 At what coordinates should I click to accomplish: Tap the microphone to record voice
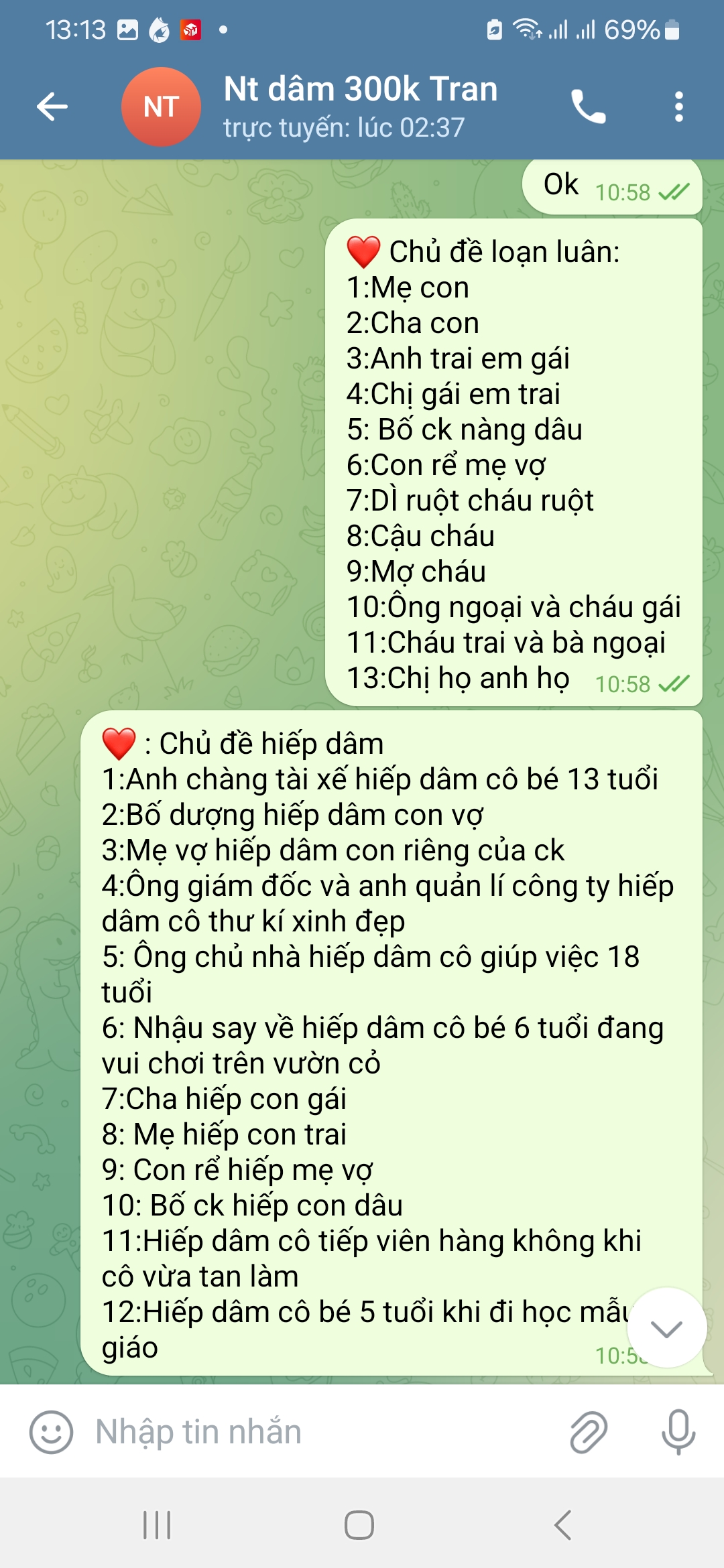[x=678, y=1432]
